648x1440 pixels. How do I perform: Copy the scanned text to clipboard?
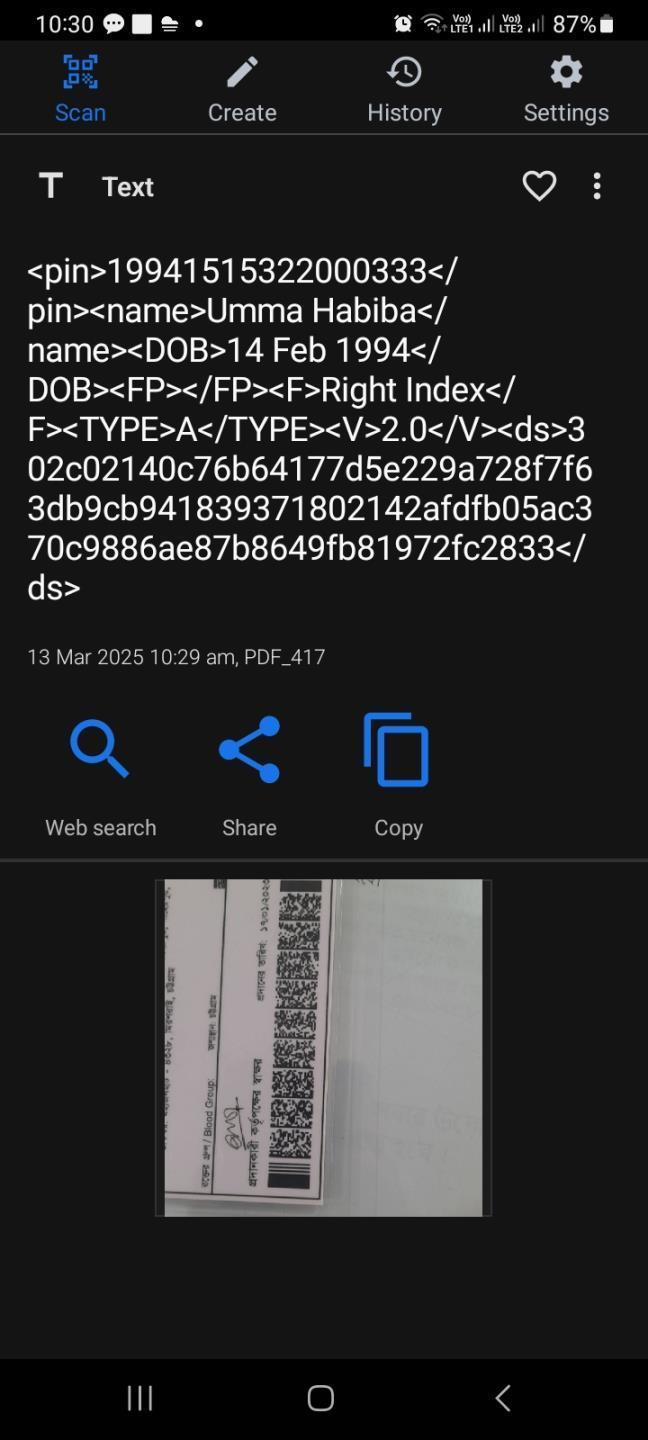398,776
